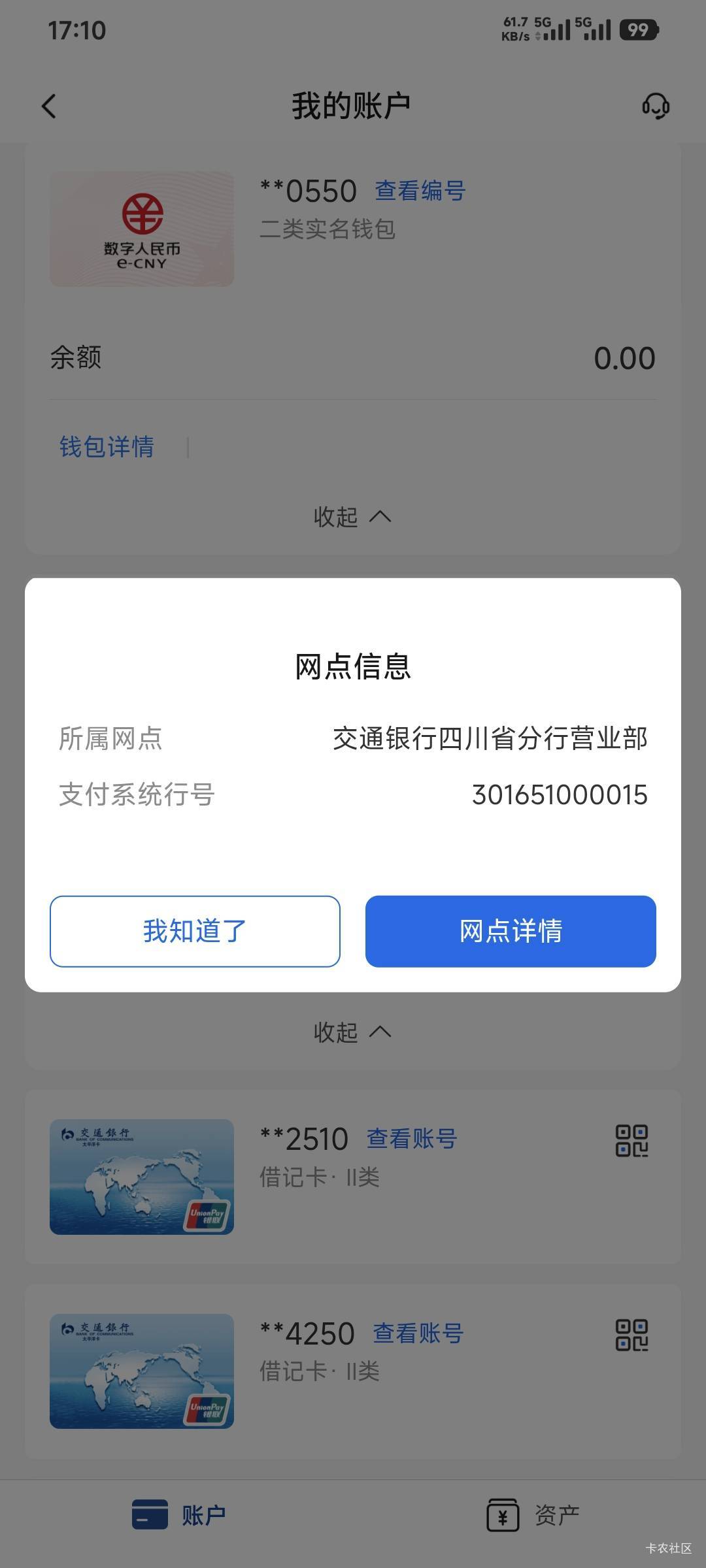Tap 查看编号 for wallet 0550
Image resolution: width=706 pixels, height=1568 pixels.
pyautogui.click(x=420, y=191)
